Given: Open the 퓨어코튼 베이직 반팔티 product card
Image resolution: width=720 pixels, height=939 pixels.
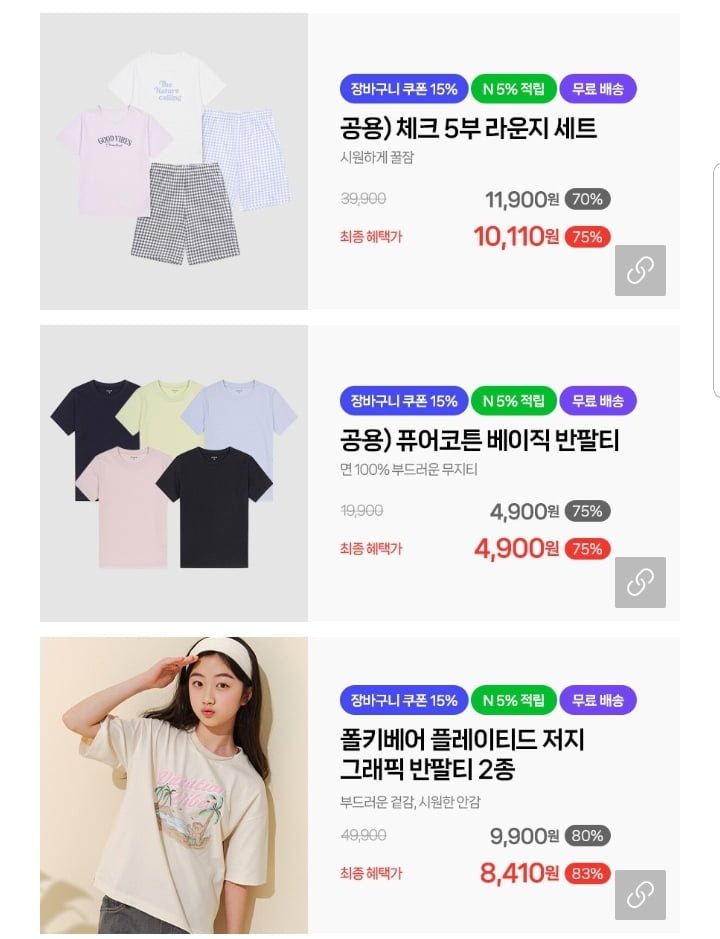Looking at the screenshot, I should click(x=479, y=440).
